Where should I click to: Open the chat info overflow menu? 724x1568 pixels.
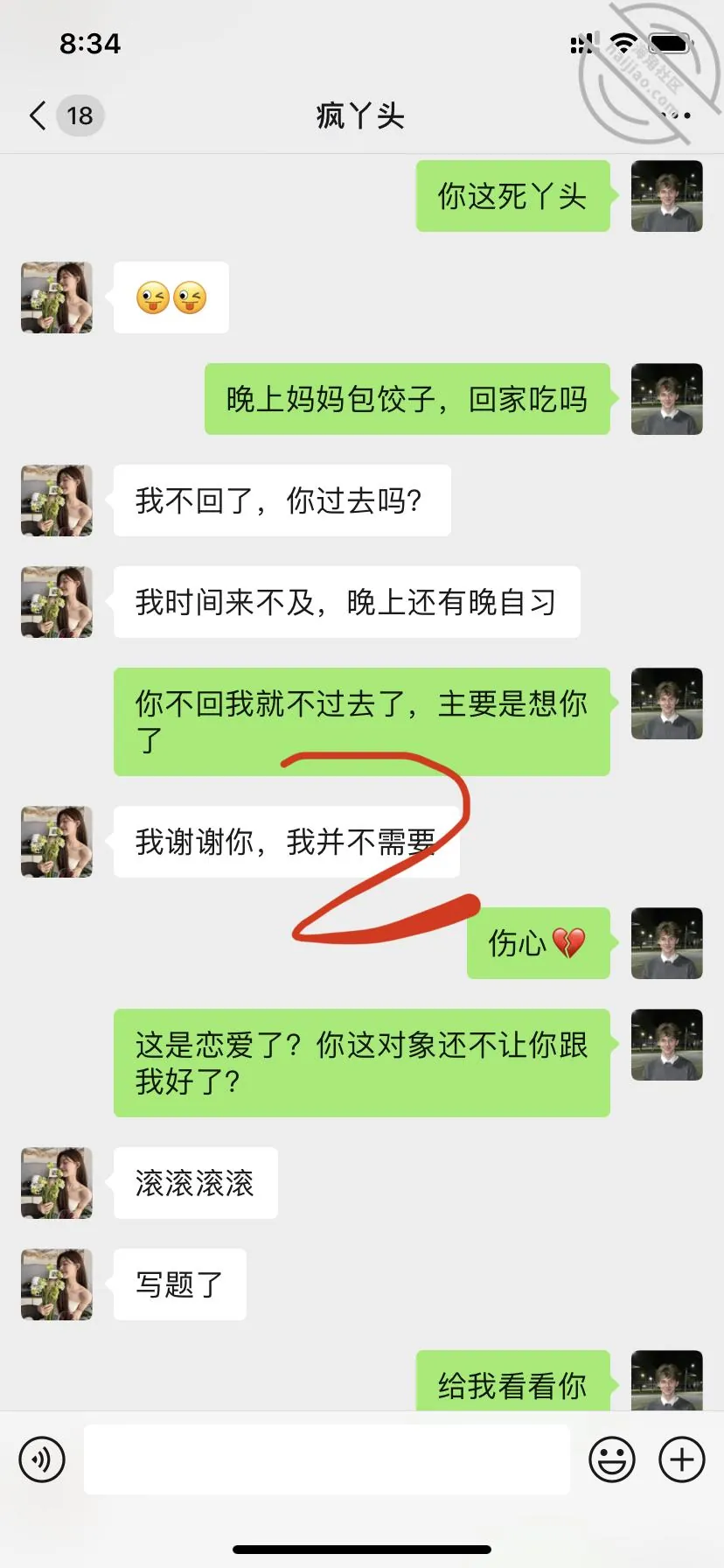click(676, 115)
